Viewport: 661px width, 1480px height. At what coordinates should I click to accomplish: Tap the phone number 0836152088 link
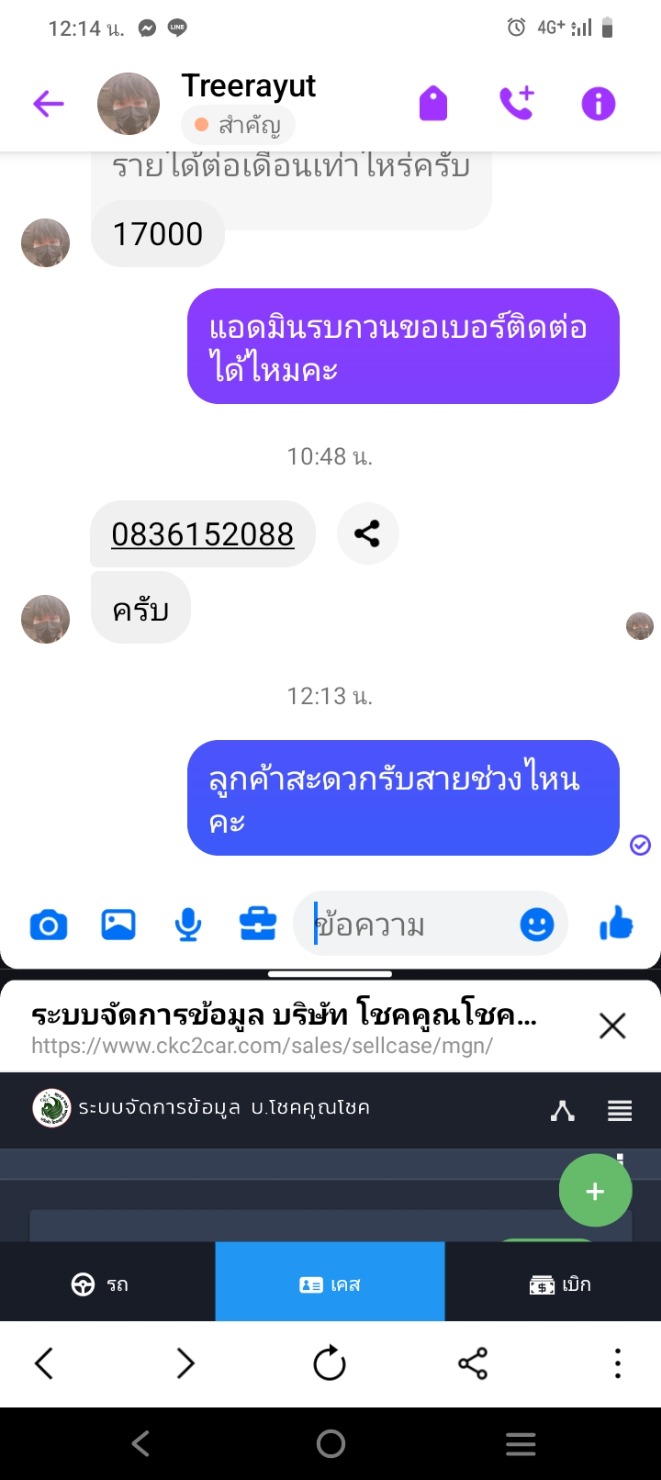(202, 535)
